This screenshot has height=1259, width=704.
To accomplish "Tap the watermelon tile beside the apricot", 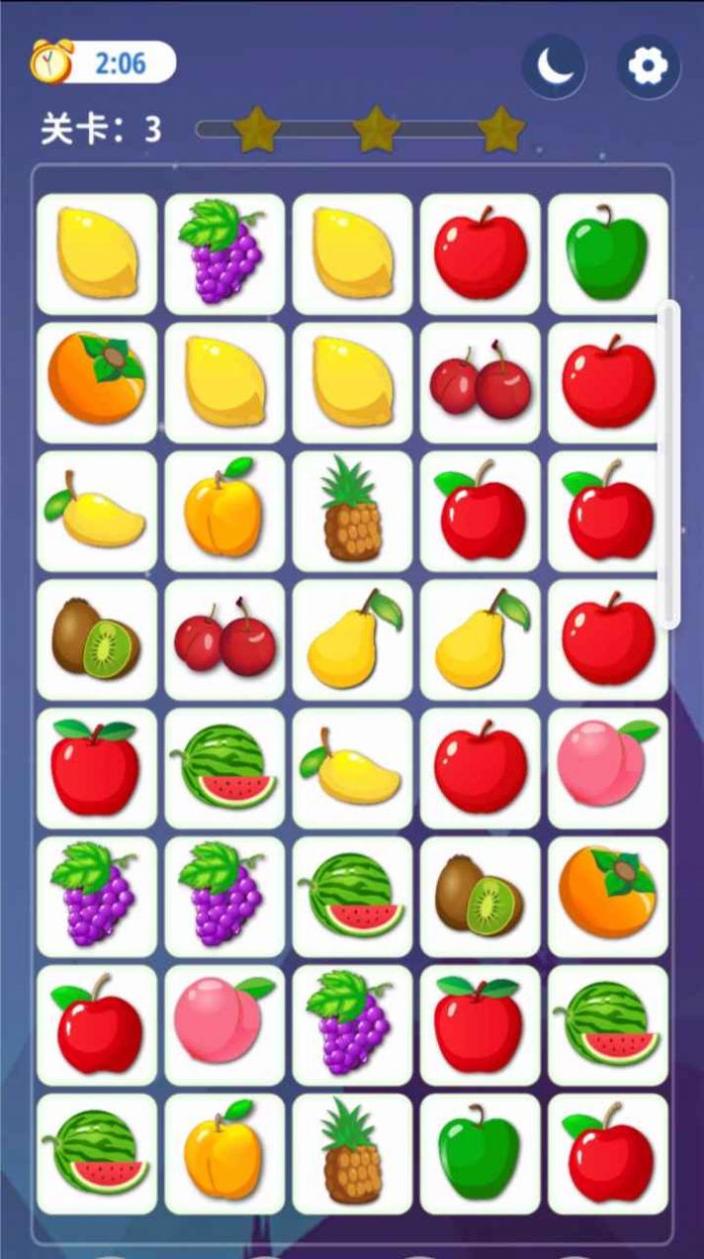I will (96, 1152).
